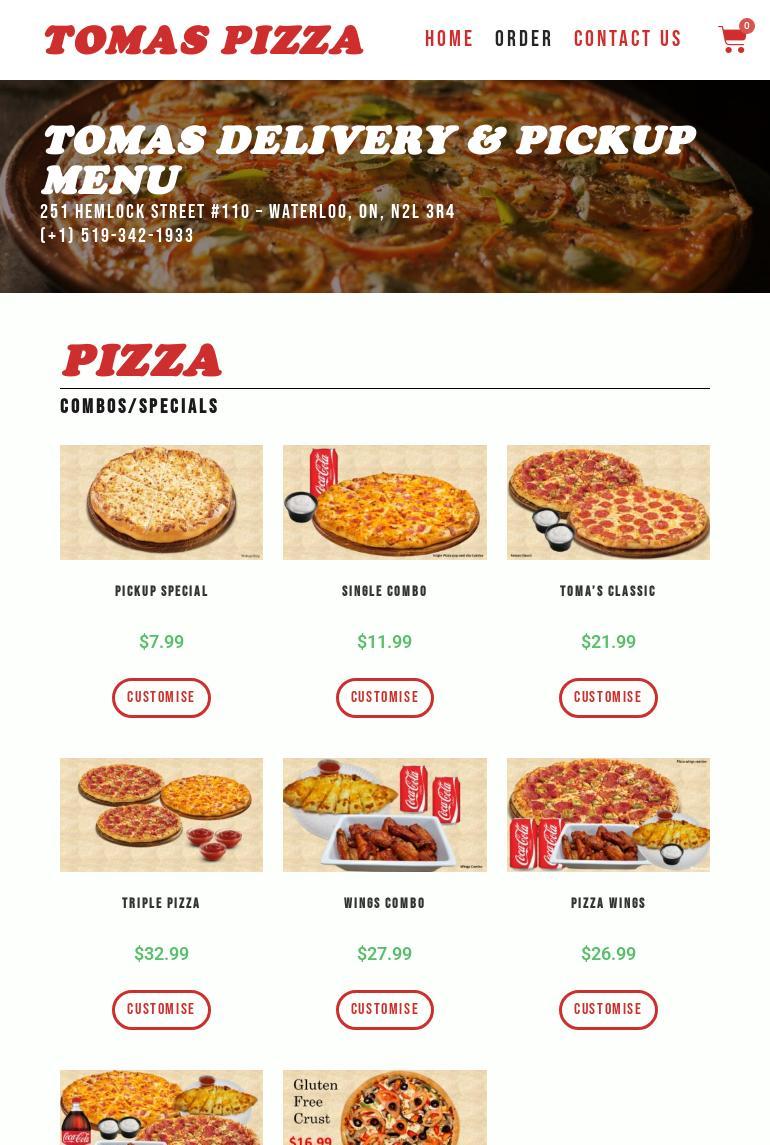
Task: Open the Pickup Special pizza image
Action: point(161,502)
